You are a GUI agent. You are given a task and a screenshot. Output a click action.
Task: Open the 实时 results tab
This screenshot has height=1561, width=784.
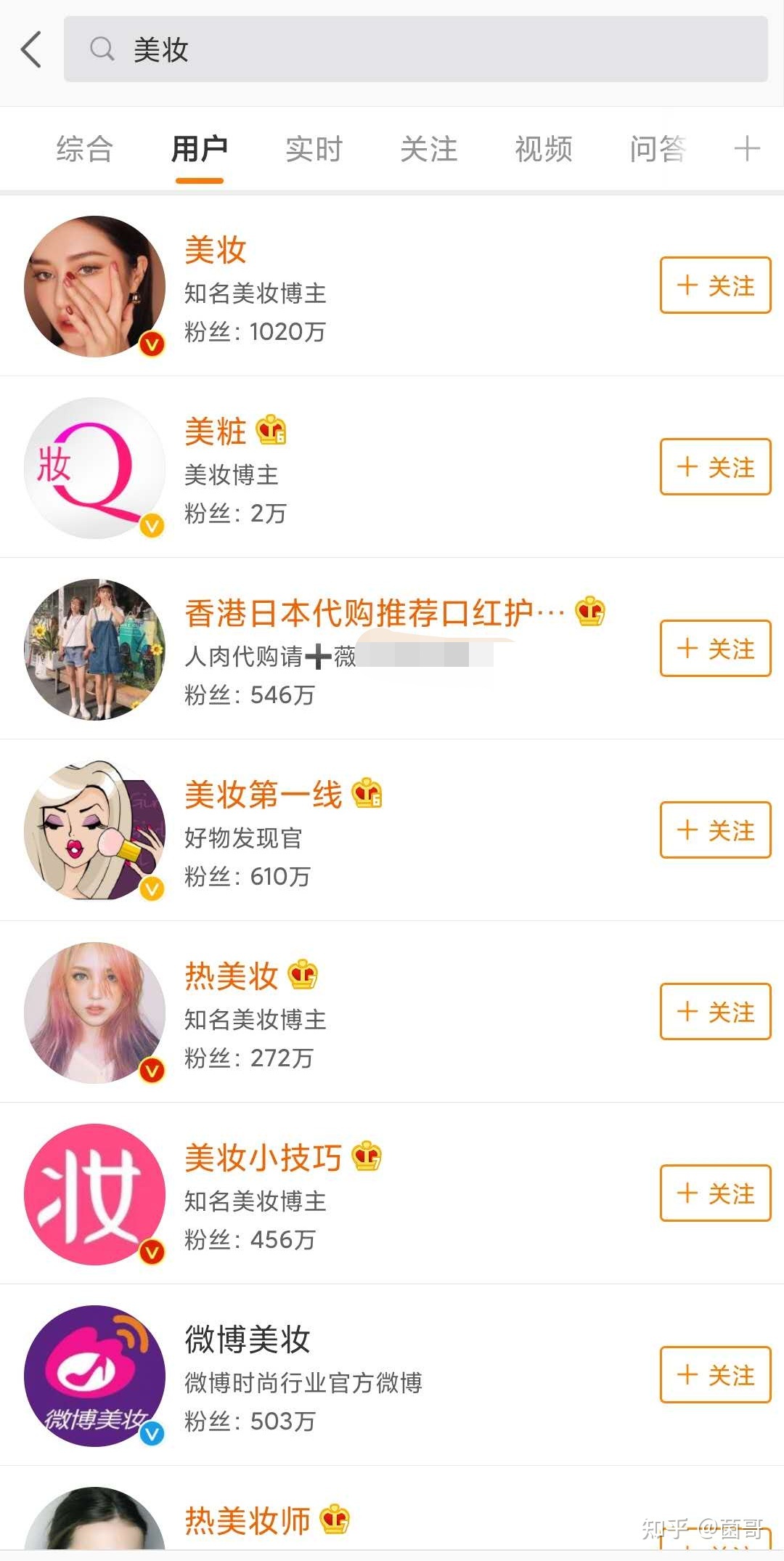(x=314, y=149)
